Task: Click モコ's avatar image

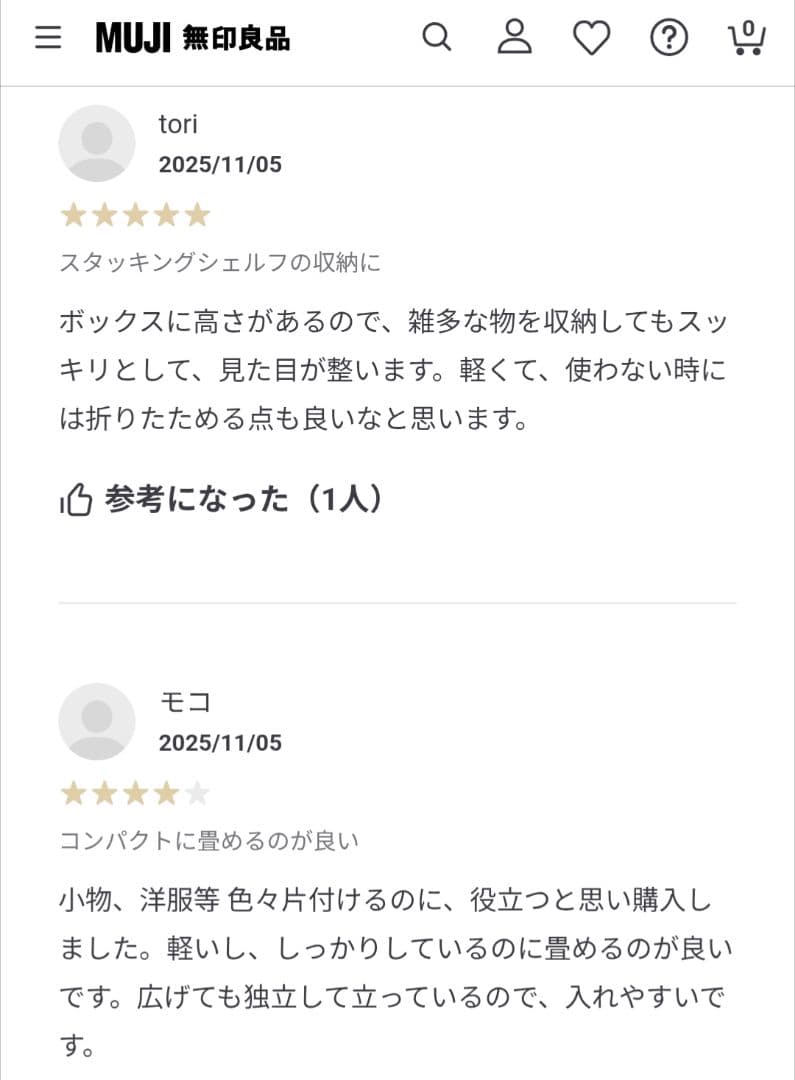Action: click(97, 722)
